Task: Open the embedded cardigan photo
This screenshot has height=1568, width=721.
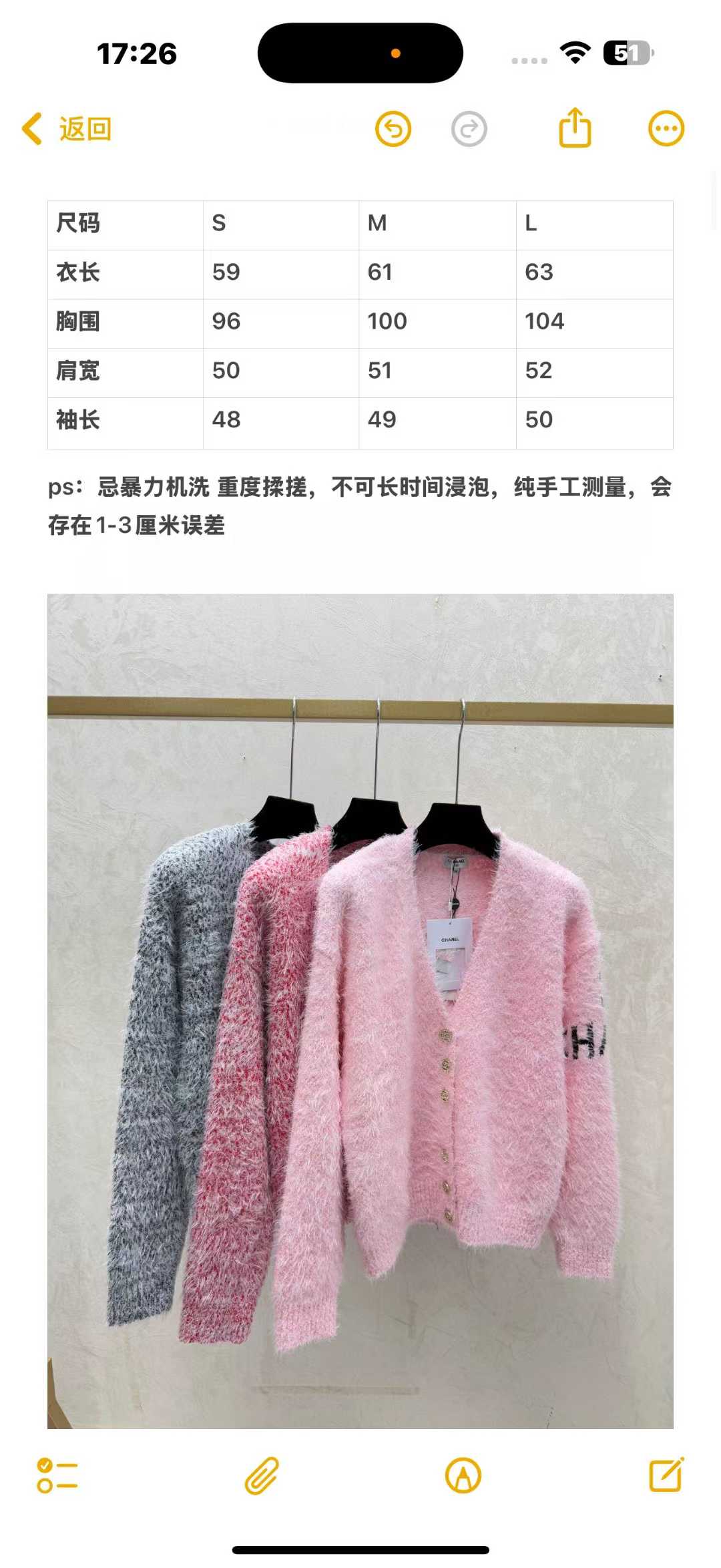Action: tap(360, 1010)
